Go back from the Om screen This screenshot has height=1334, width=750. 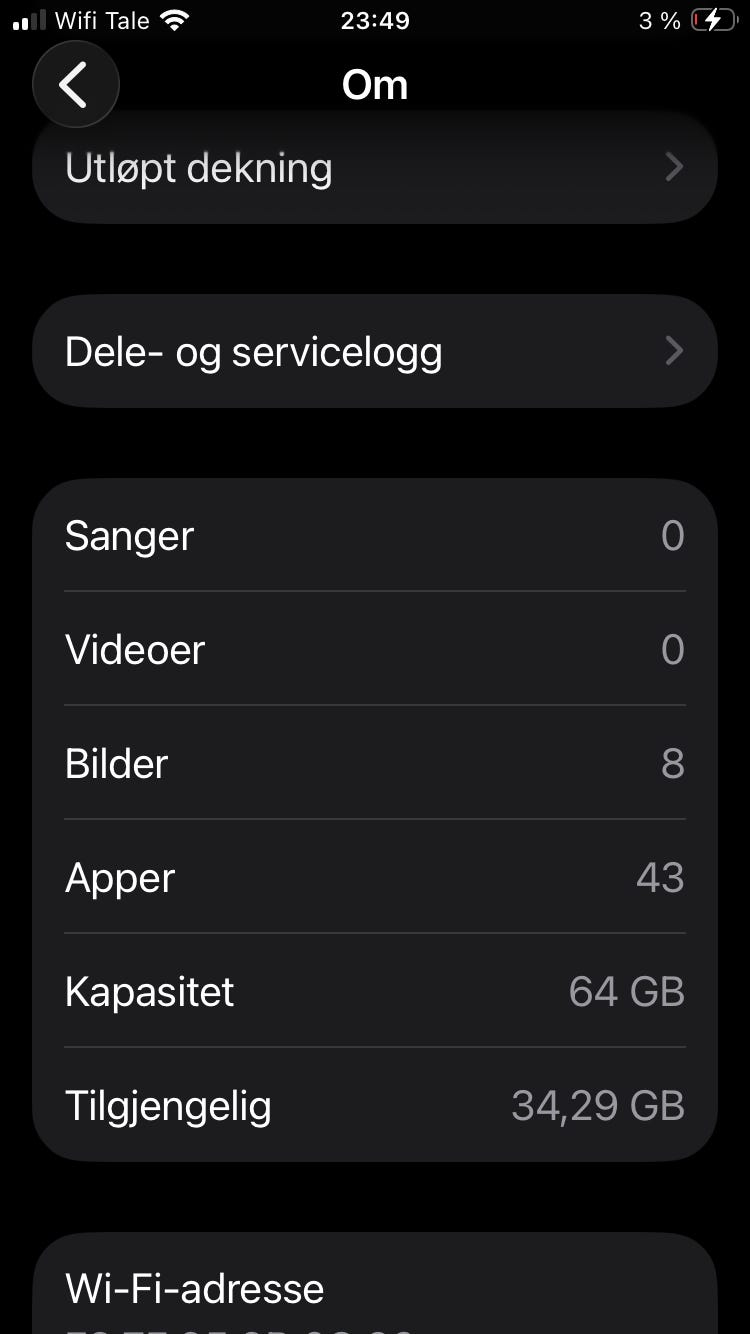tap(75, 85)
